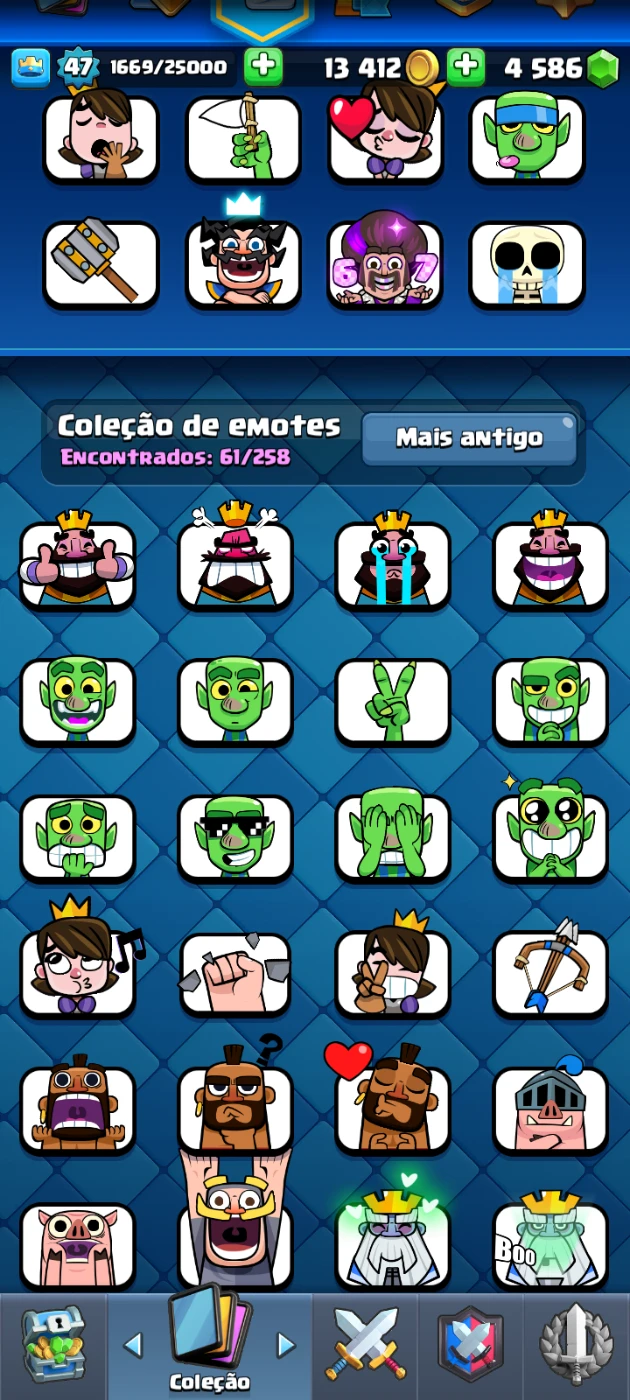Tap the green peace sign hand emote

393,701
